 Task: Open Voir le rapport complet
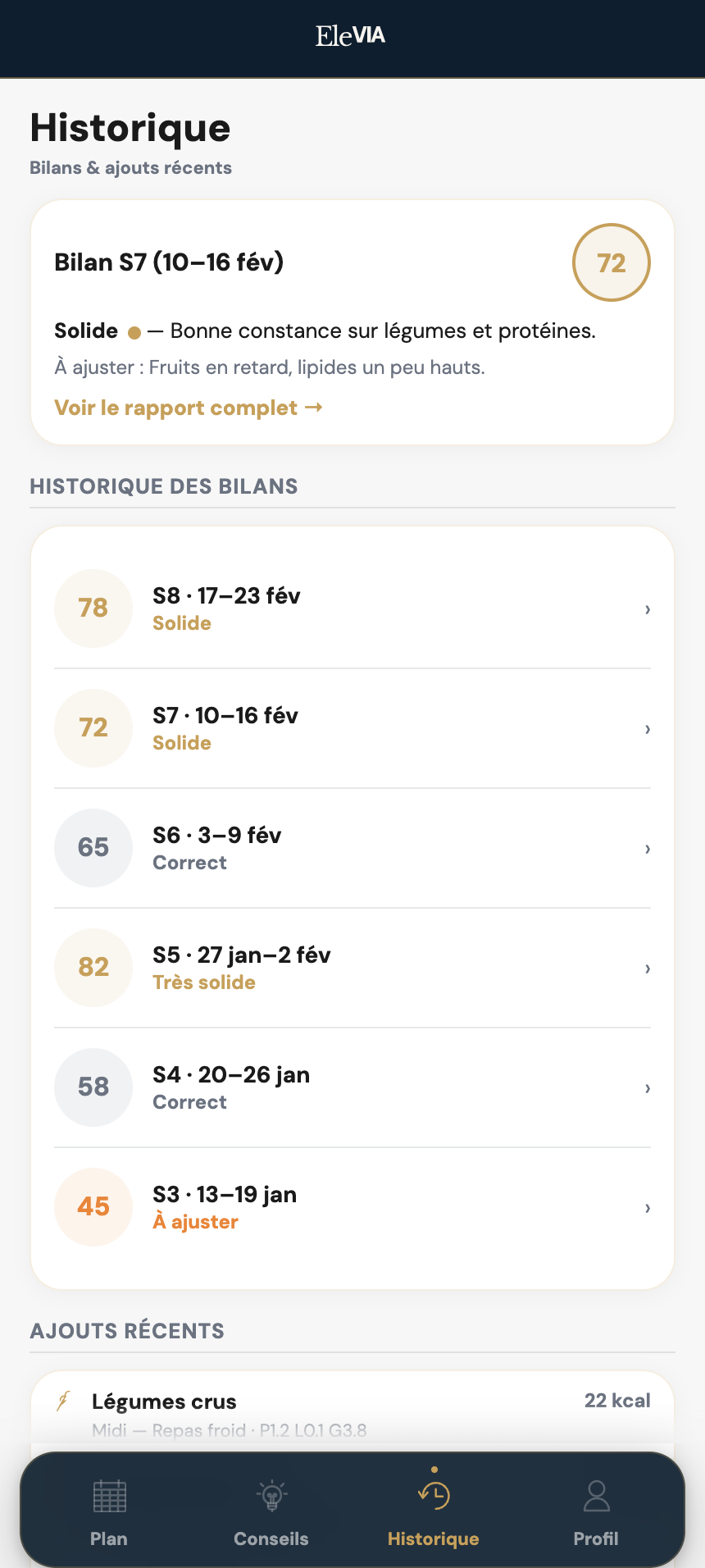click(x=188, y=408)
